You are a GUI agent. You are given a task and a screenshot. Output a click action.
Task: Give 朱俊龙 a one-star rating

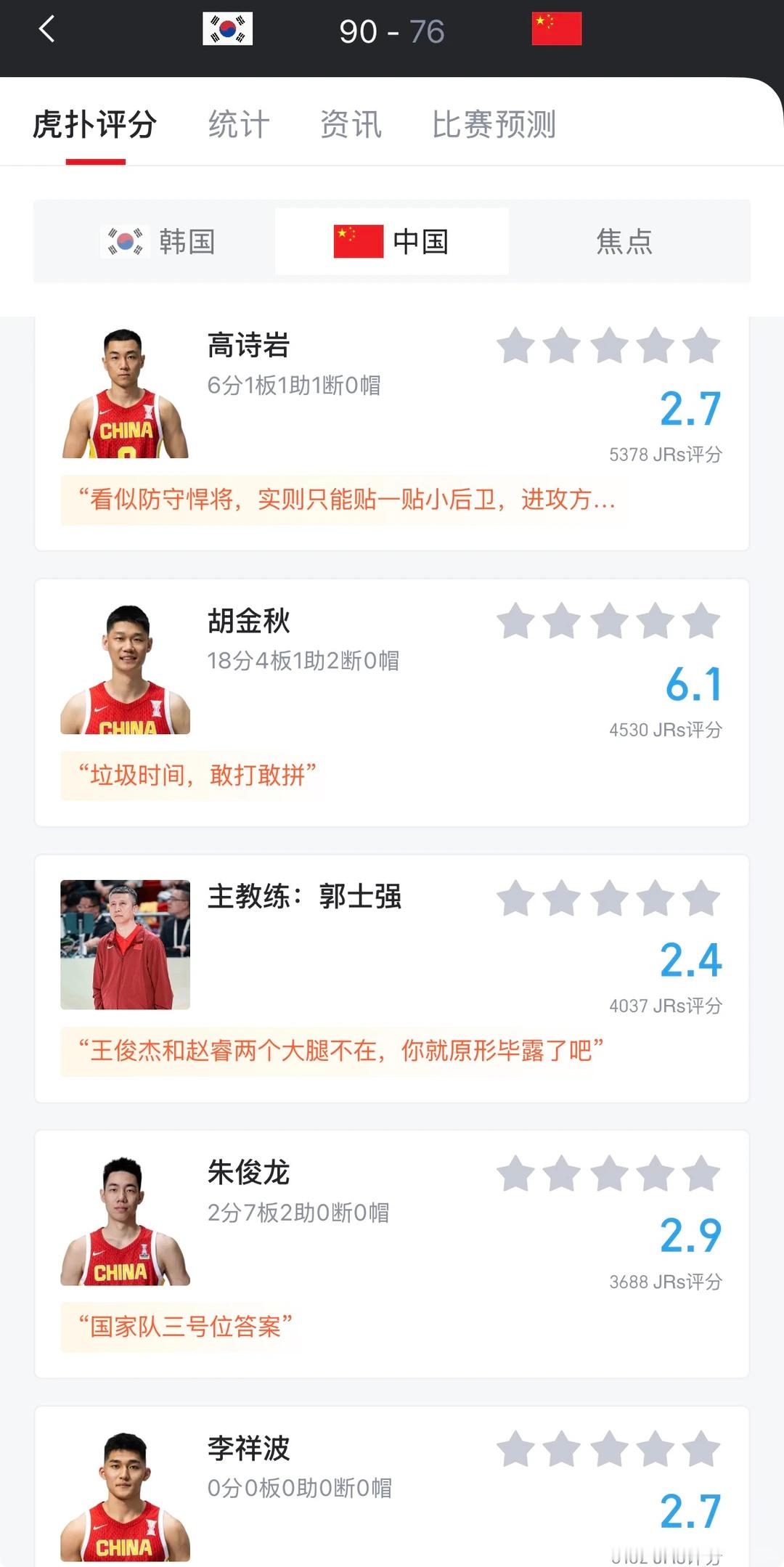(x=515, y=1173)
